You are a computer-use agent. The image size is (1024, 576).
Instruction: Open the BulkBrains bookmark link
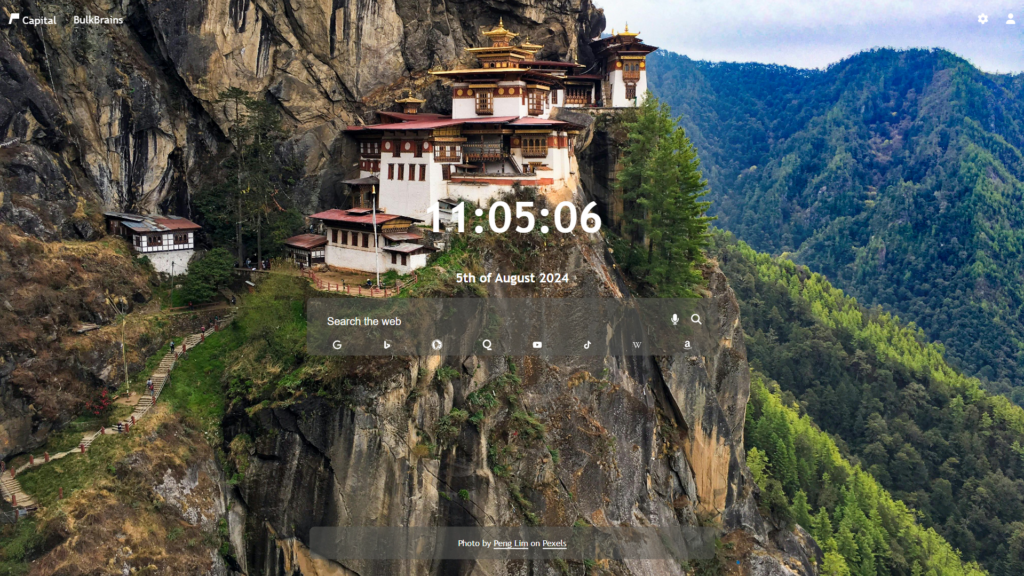point(98,19)
